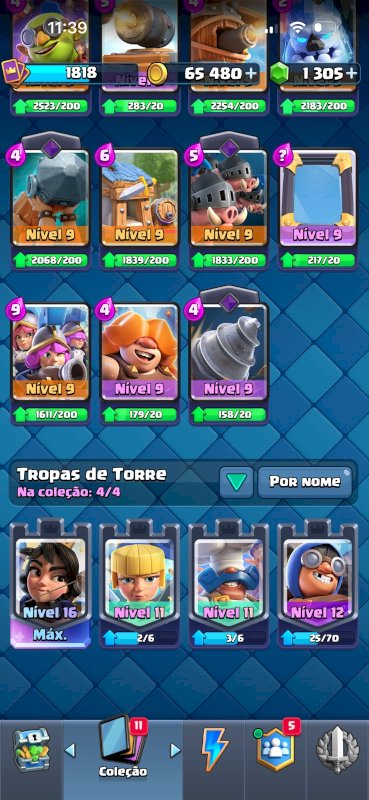
Task: Buy more gems with the plus button
Action: pos(352,73)
